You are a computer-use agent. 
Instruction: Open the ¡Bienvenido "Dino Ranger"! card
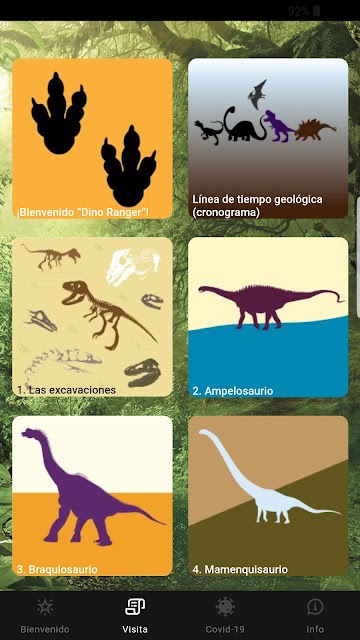[x=92, y=138]
